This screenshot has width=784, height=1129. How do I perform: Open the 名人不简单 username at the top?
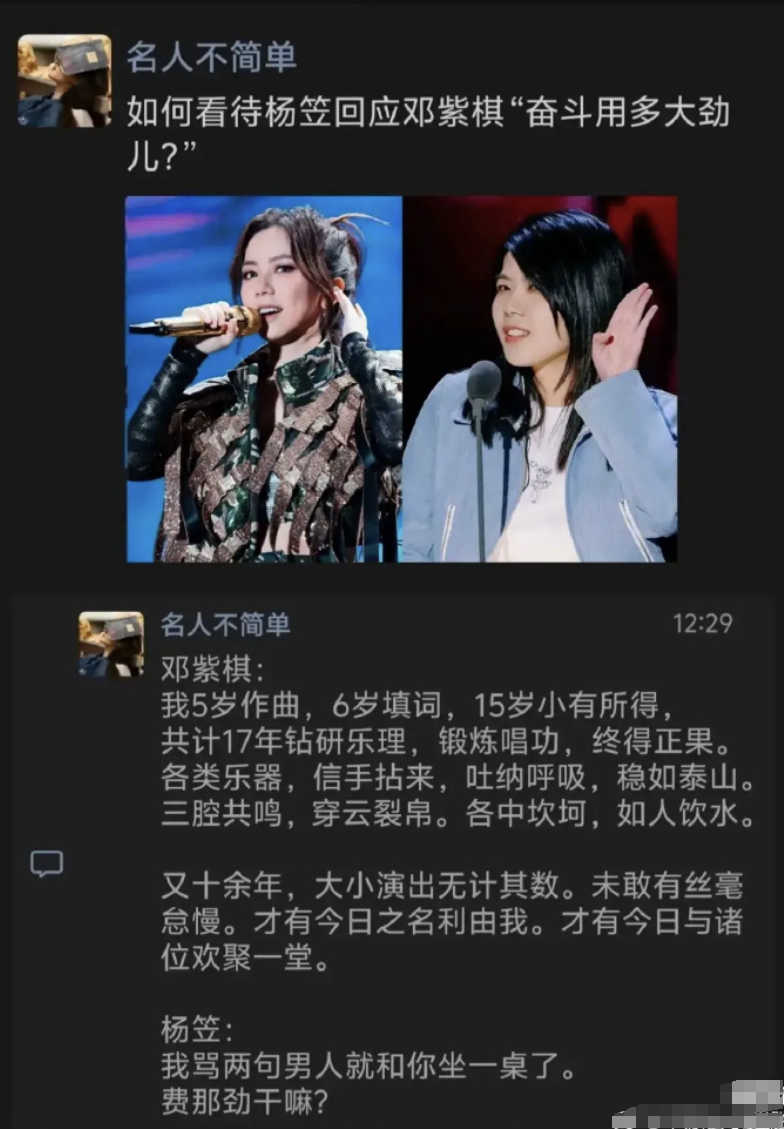[x=211, y=57]
